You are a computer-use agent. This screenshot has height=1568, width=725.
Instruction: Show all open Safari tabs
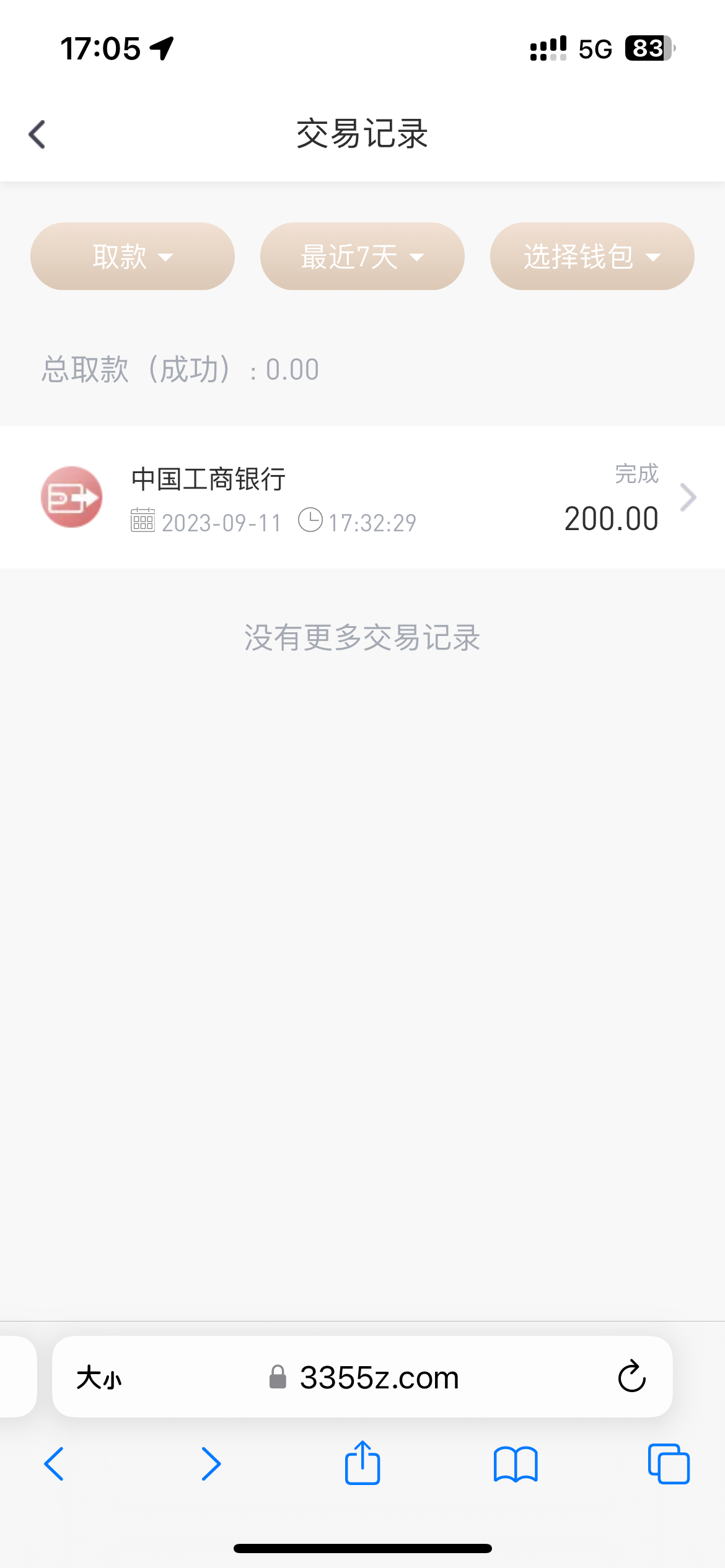pyautogui.click(x=669, y=1464)
